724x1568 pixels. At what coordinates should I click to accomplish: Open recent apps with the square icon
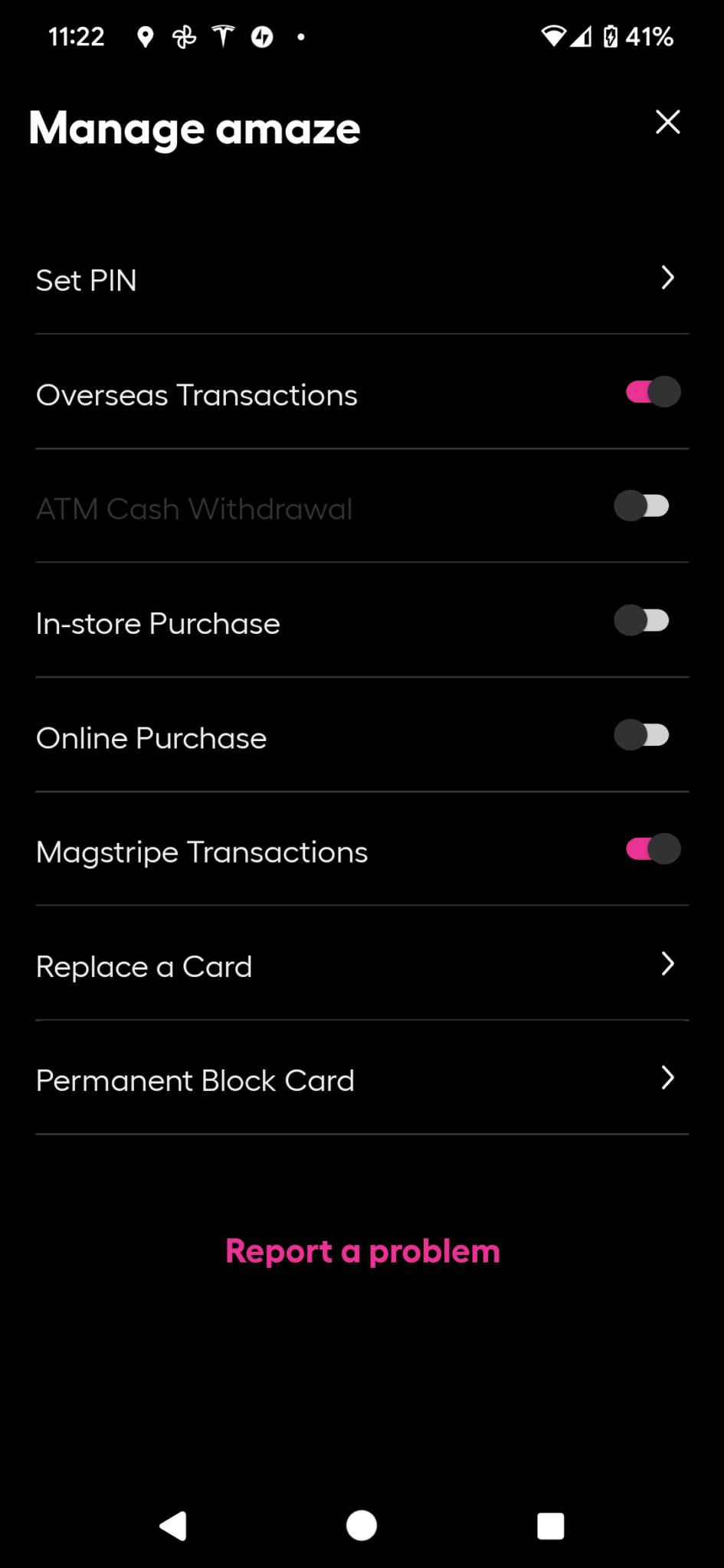(x=549, y=1526)
